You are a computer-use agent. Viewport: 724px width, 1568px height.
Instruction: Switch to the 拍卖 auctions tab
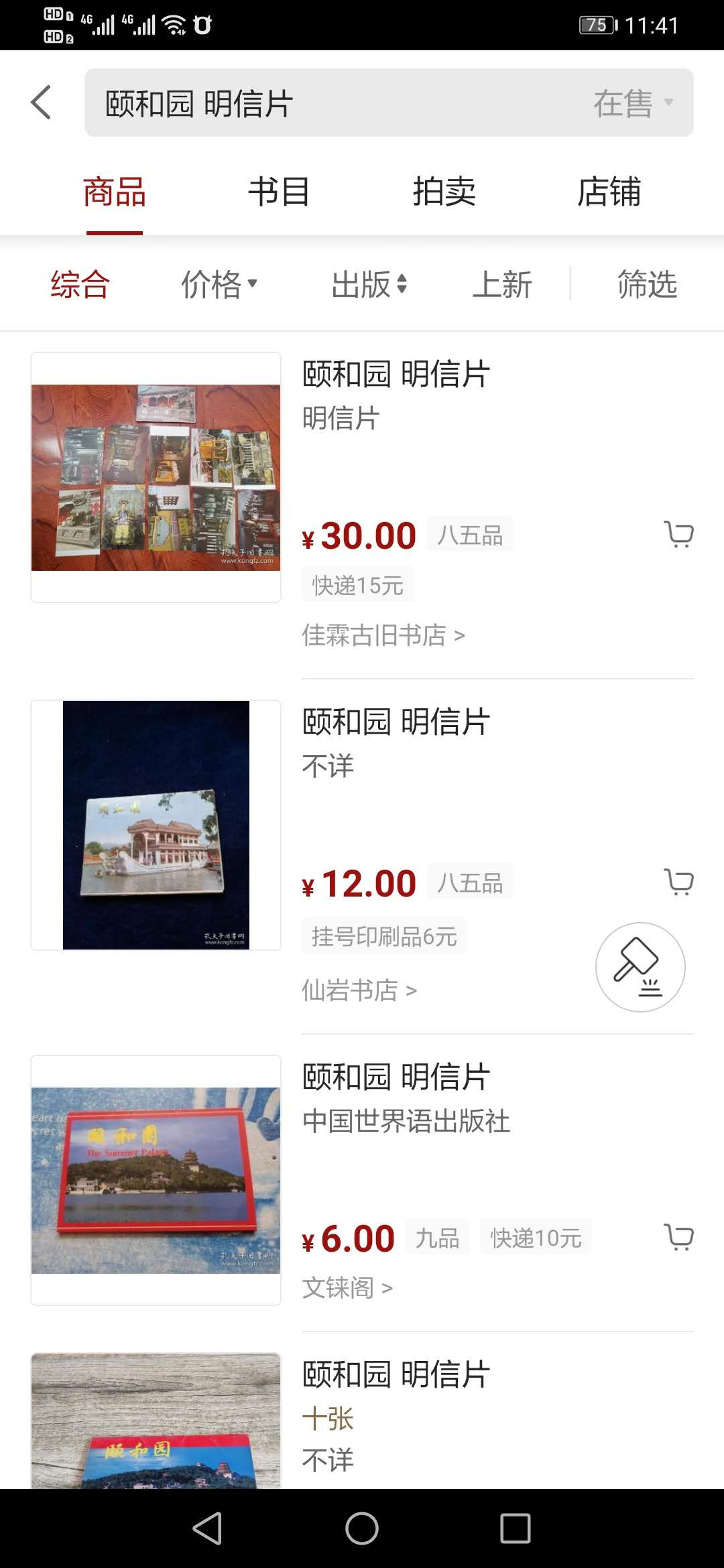[444, 193]
